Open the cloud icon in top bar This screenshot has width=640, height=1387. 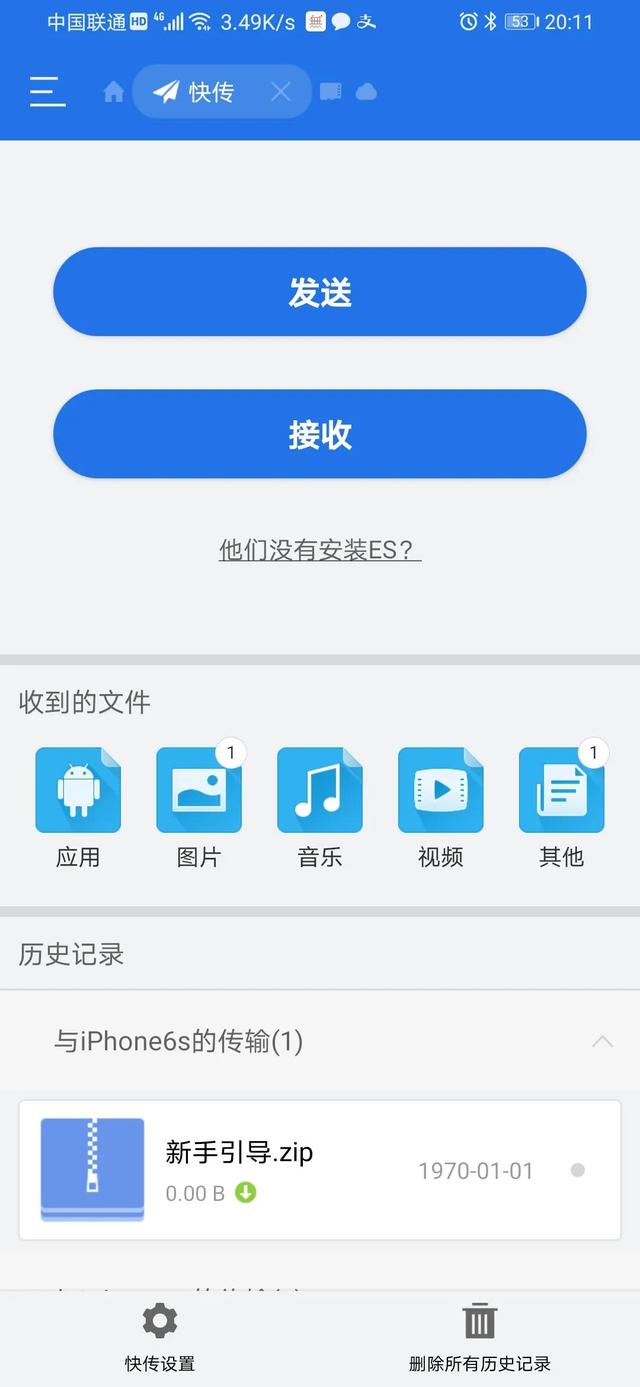click(367, 92)
